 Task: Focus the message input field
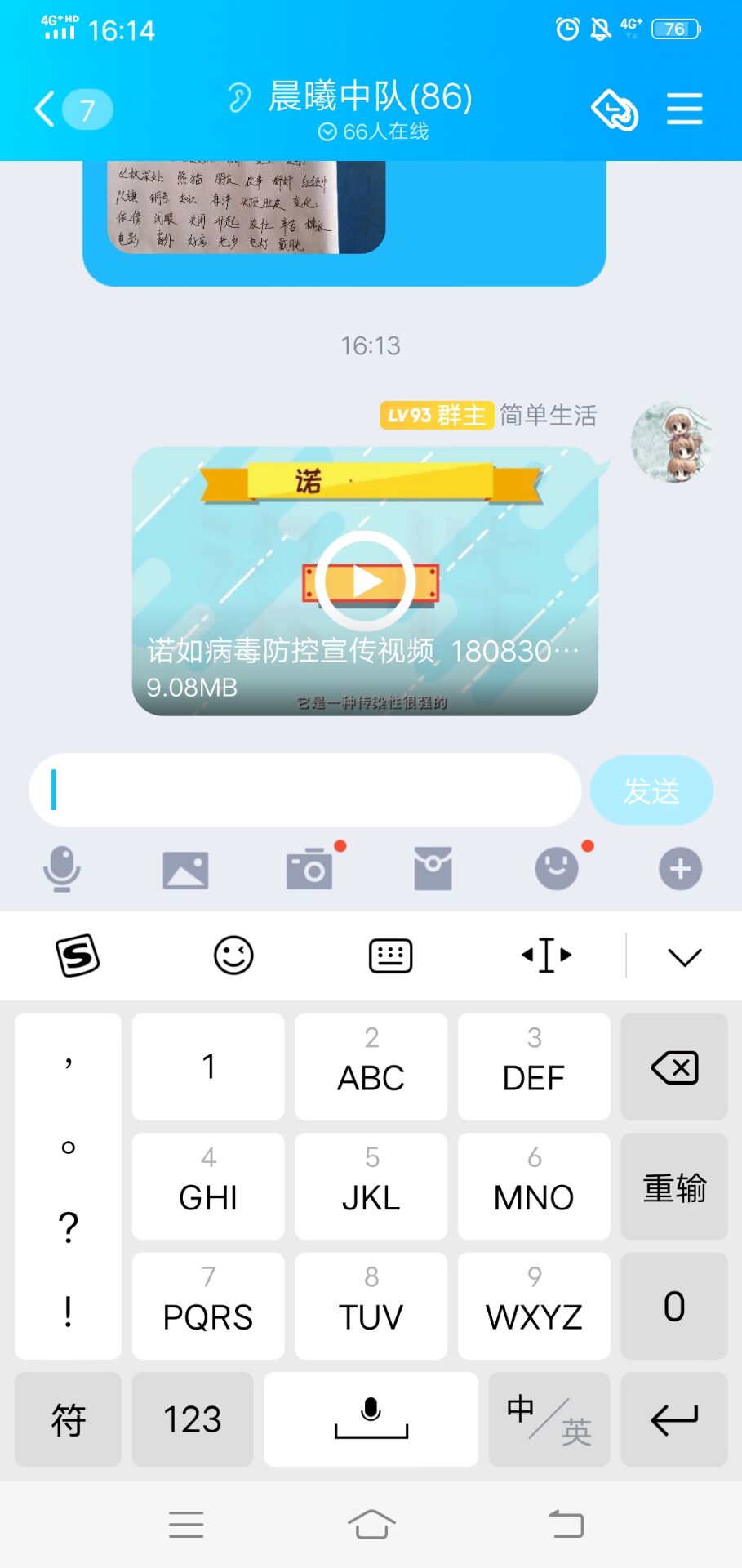[x=305, y=790]
